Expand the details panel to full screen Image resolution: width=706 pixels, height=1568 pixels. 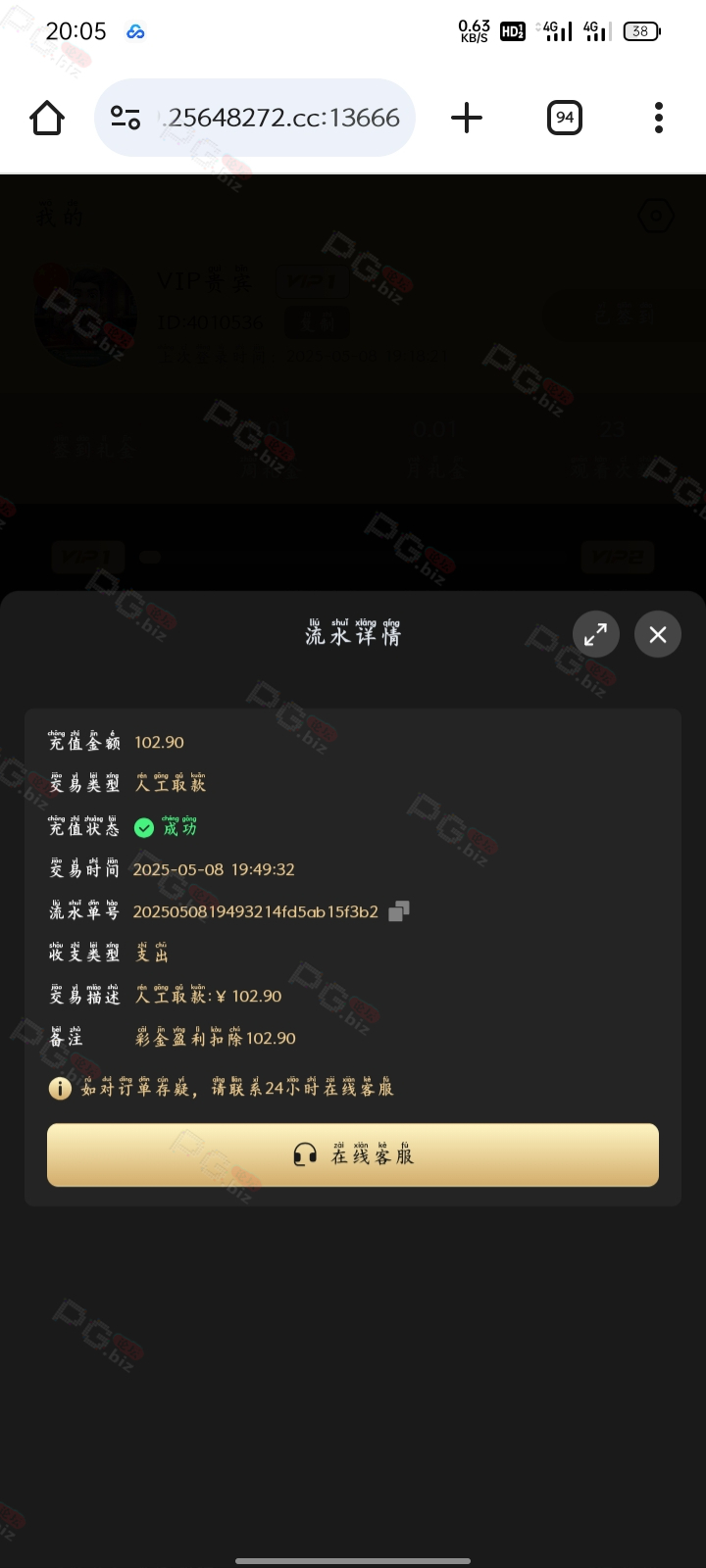(595, 635)
